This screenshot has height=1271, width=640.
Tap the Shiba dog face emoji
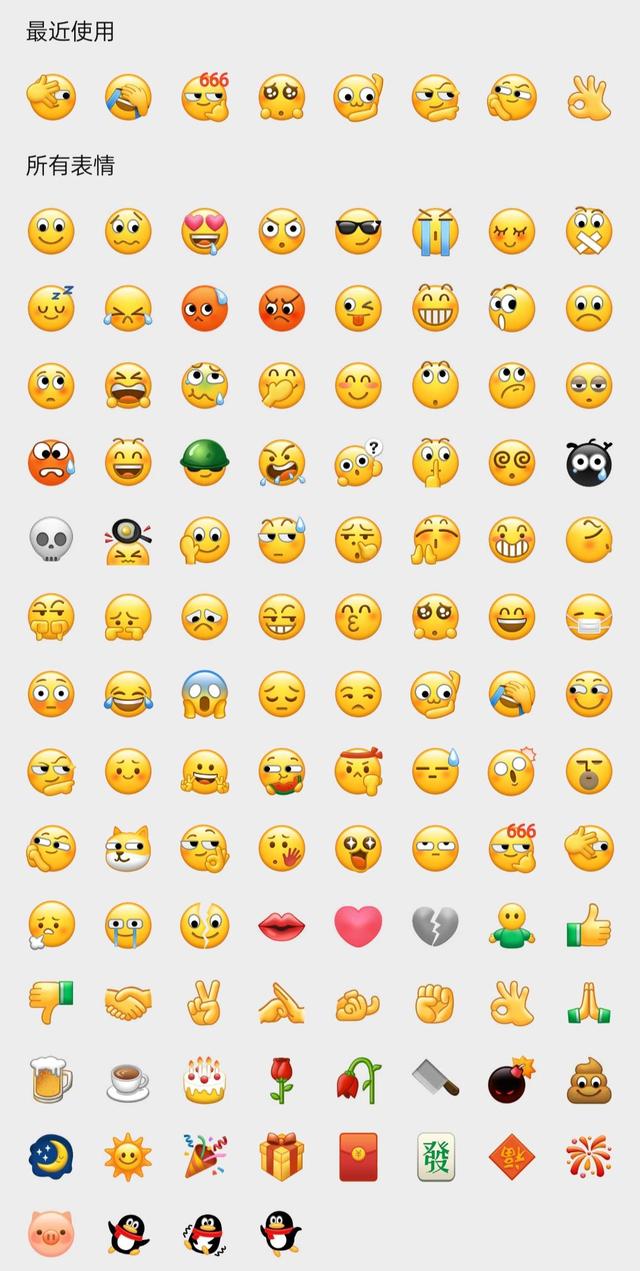click(128, 850)
